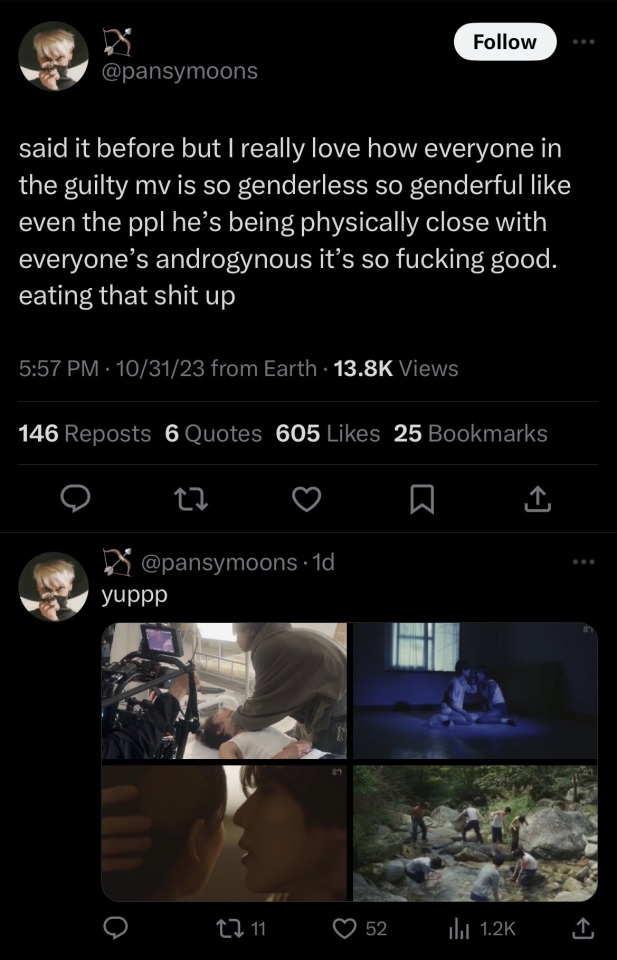Bookmark the main tweet
This screenshot has width=617, height=960.
point(421,497)
